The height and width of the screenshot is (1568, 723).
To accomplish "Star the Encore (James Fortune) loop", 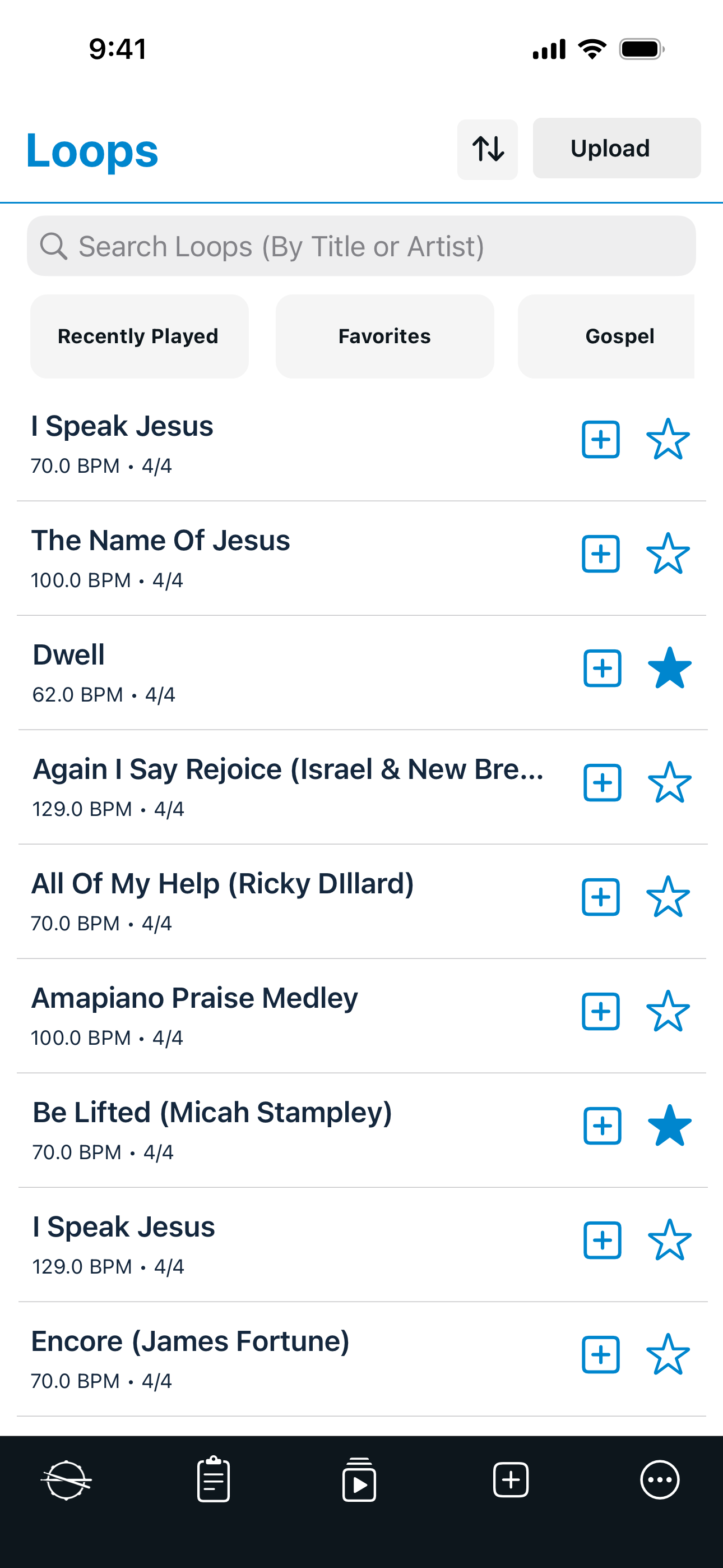I will (x=668, y=1355).
